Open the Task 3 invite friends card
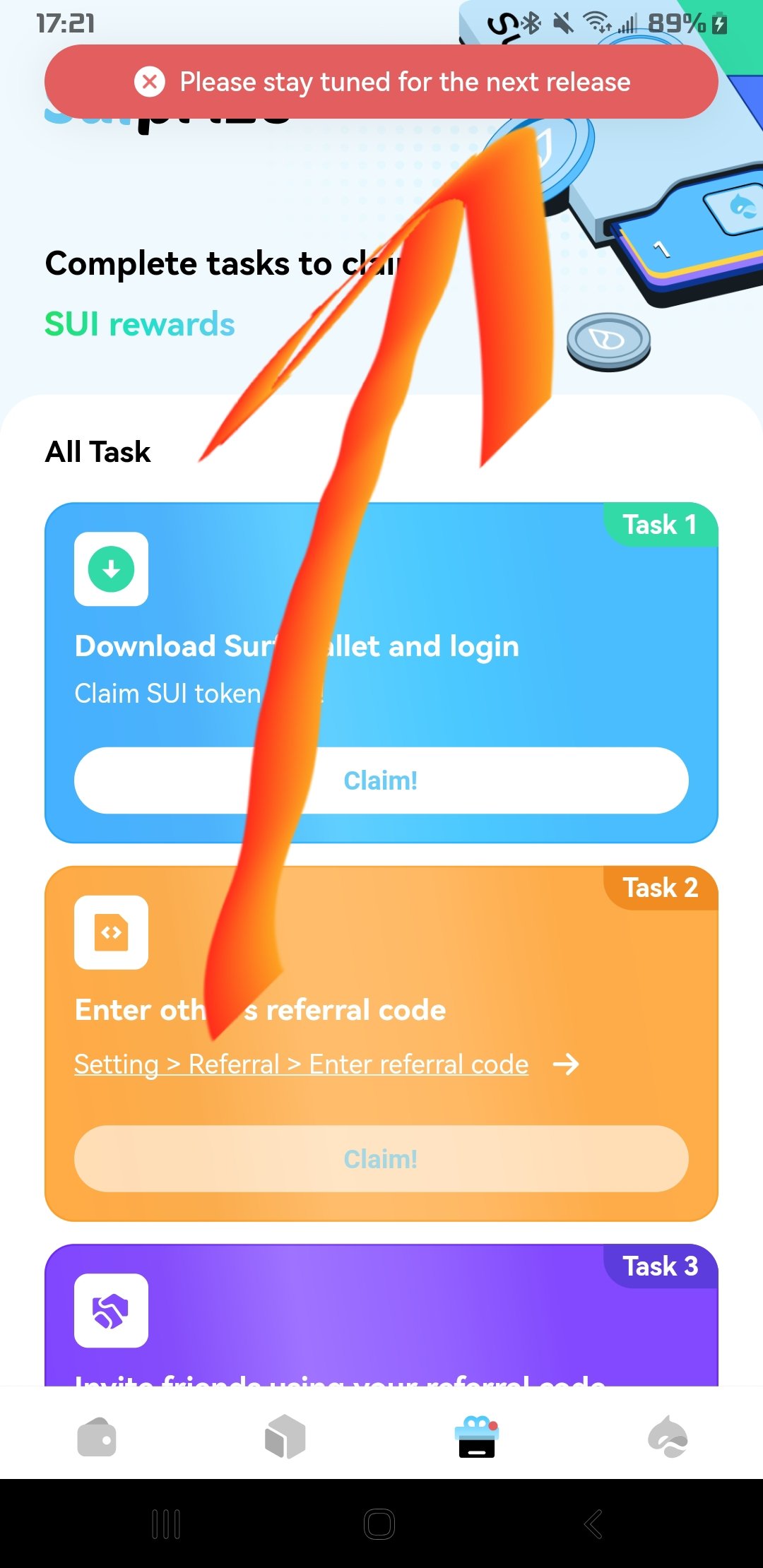763x1568 pixels. point(381,1315)
